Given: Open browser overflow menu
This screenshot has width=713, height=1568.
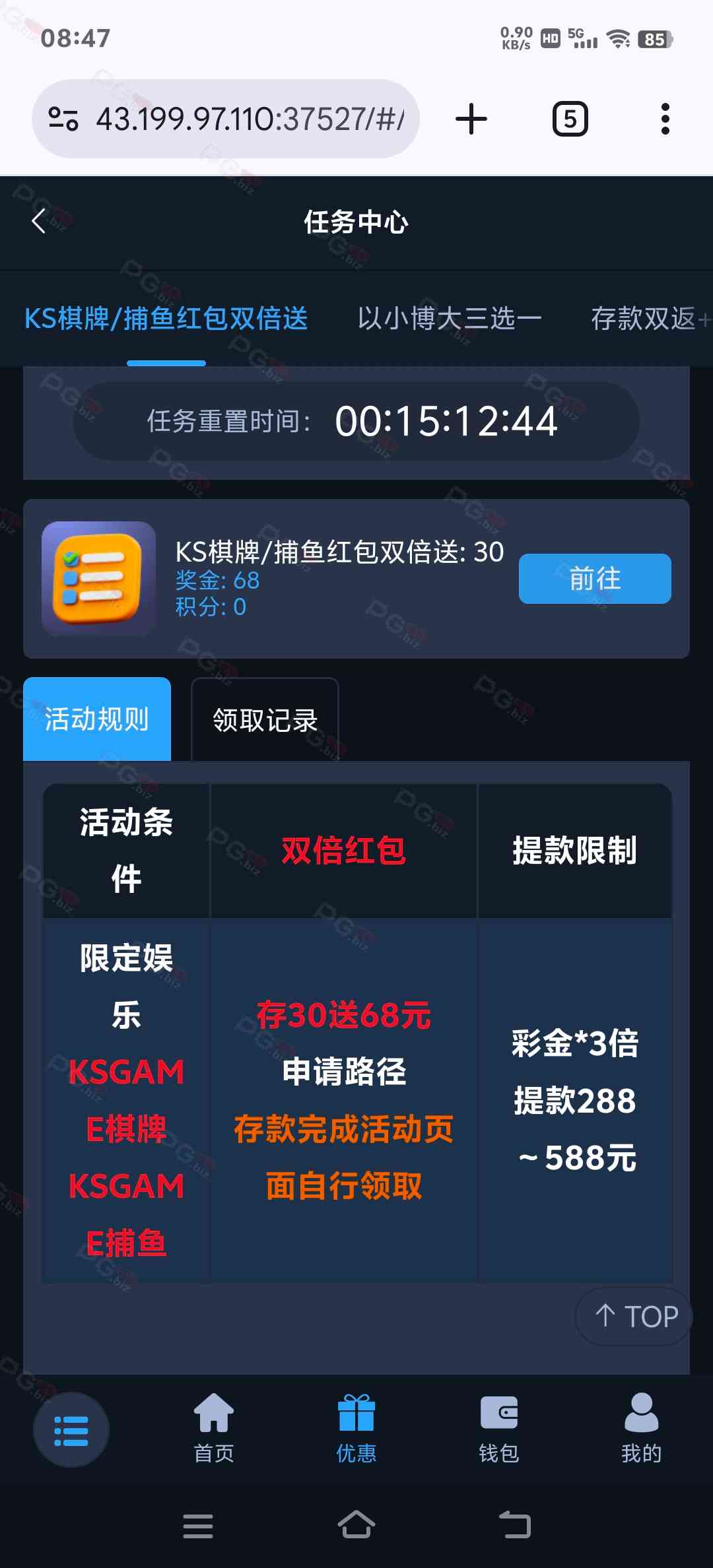Looking at the screenshot, I should tap(665, 119).
